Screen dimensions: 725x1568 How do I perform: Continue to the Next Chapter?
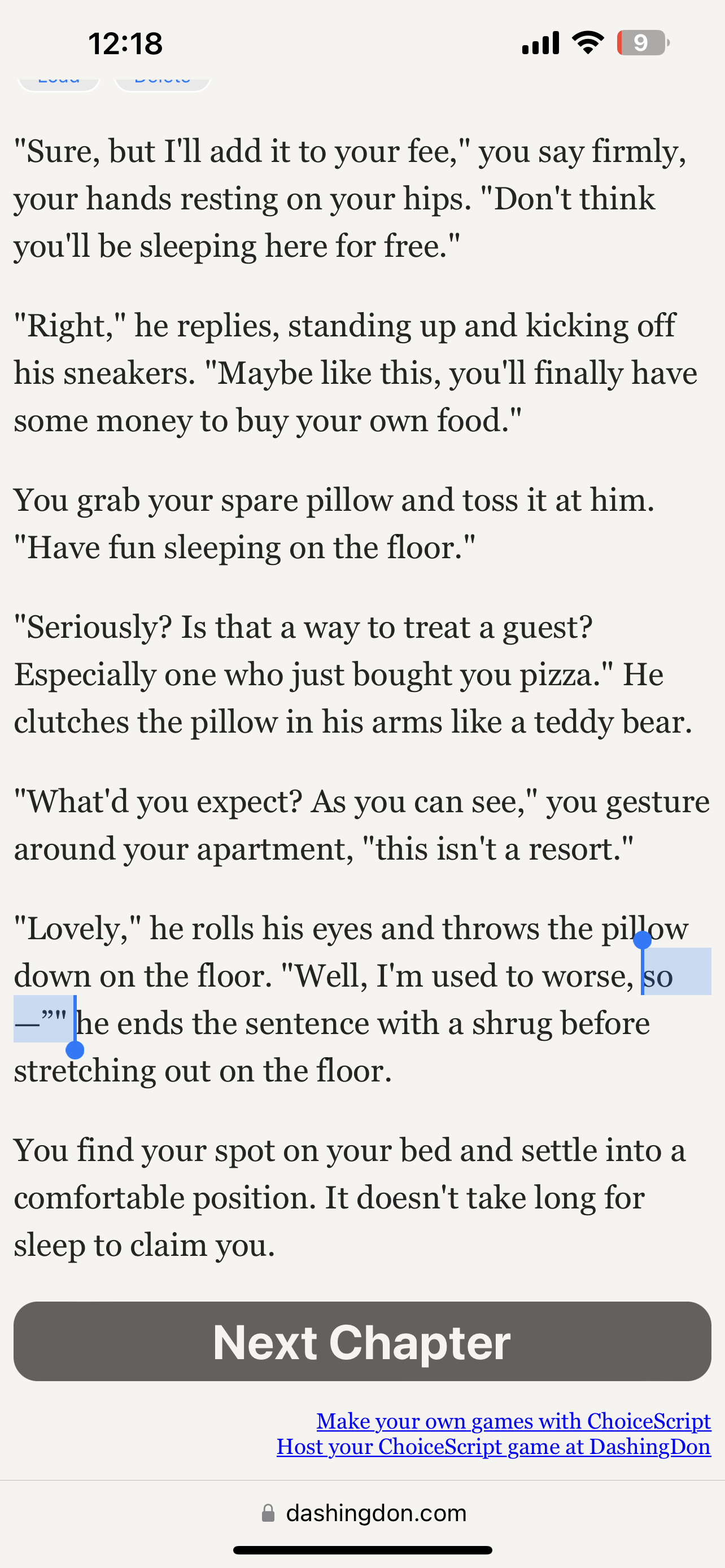[362, 1342]
